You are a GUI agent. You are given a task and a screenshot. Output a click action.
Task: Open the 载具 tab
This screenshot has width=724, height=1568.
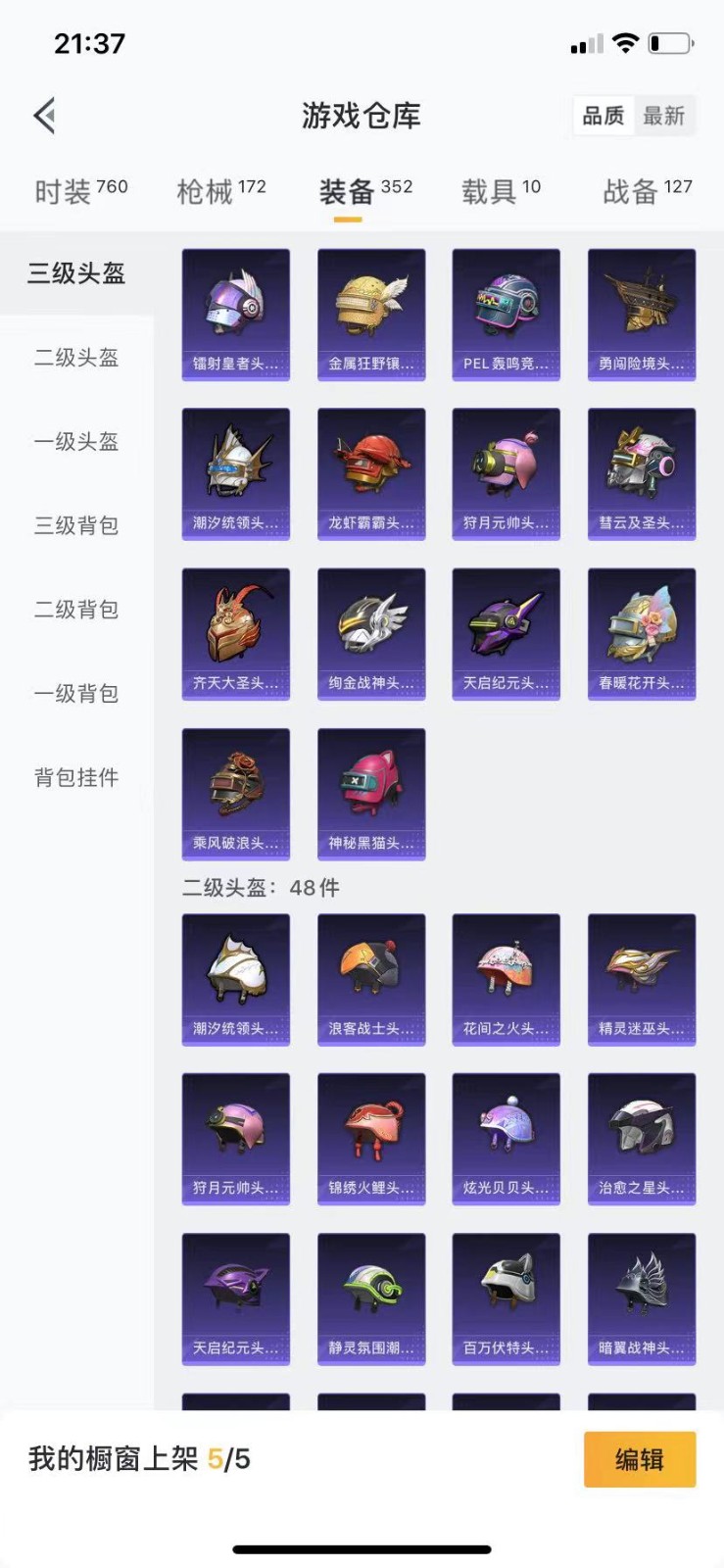pyautogui.click(x=501, y=191)
